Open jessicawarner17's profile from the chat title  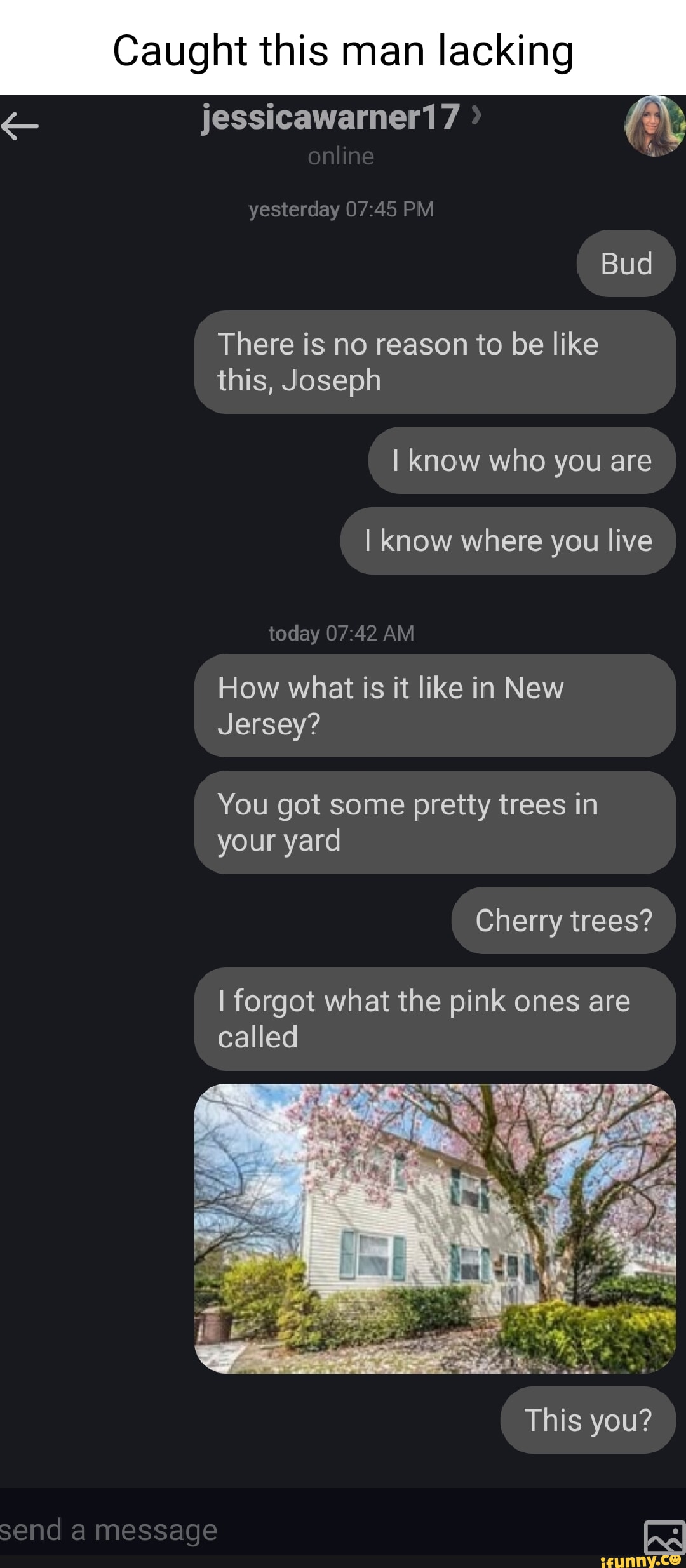[x=332, y=117]
